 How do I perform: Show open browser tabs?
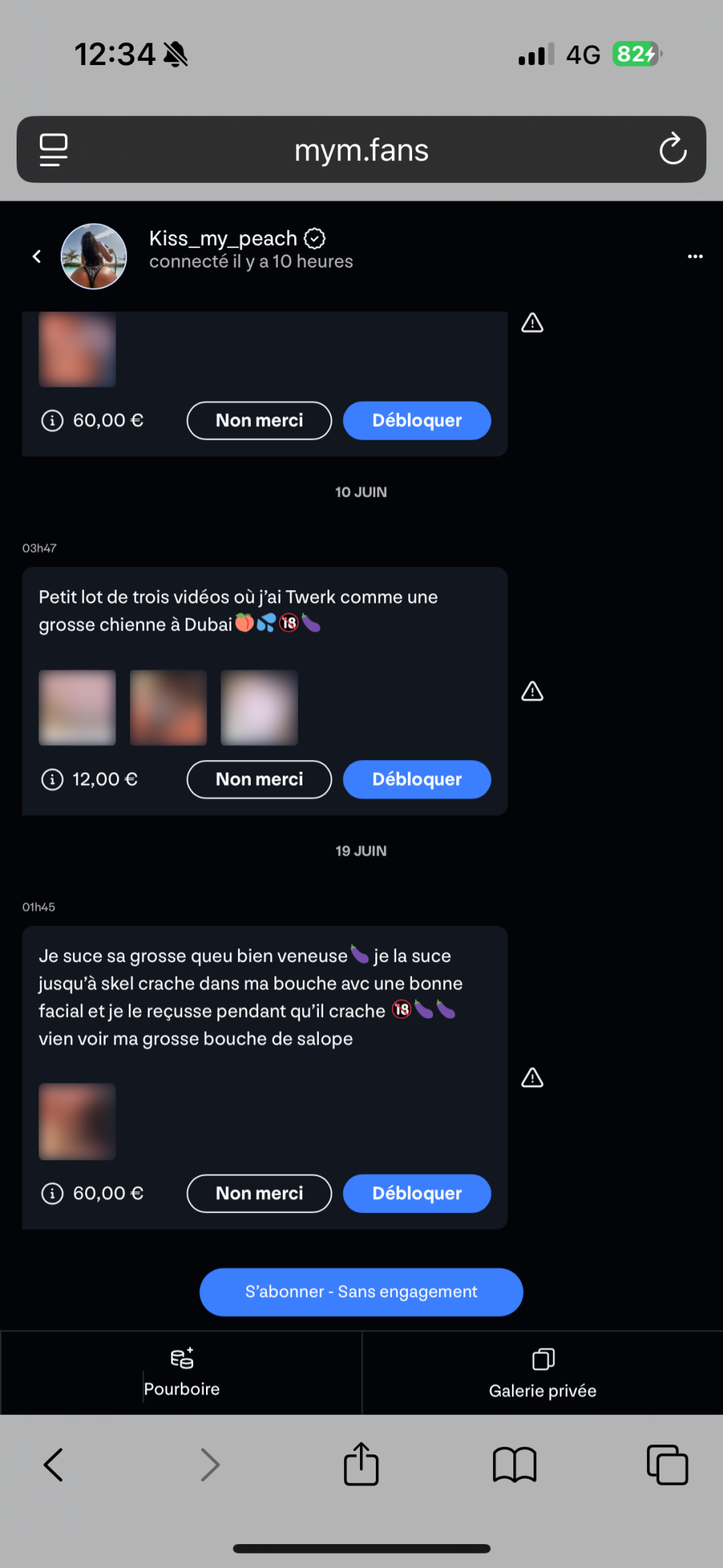(667, 1465)
